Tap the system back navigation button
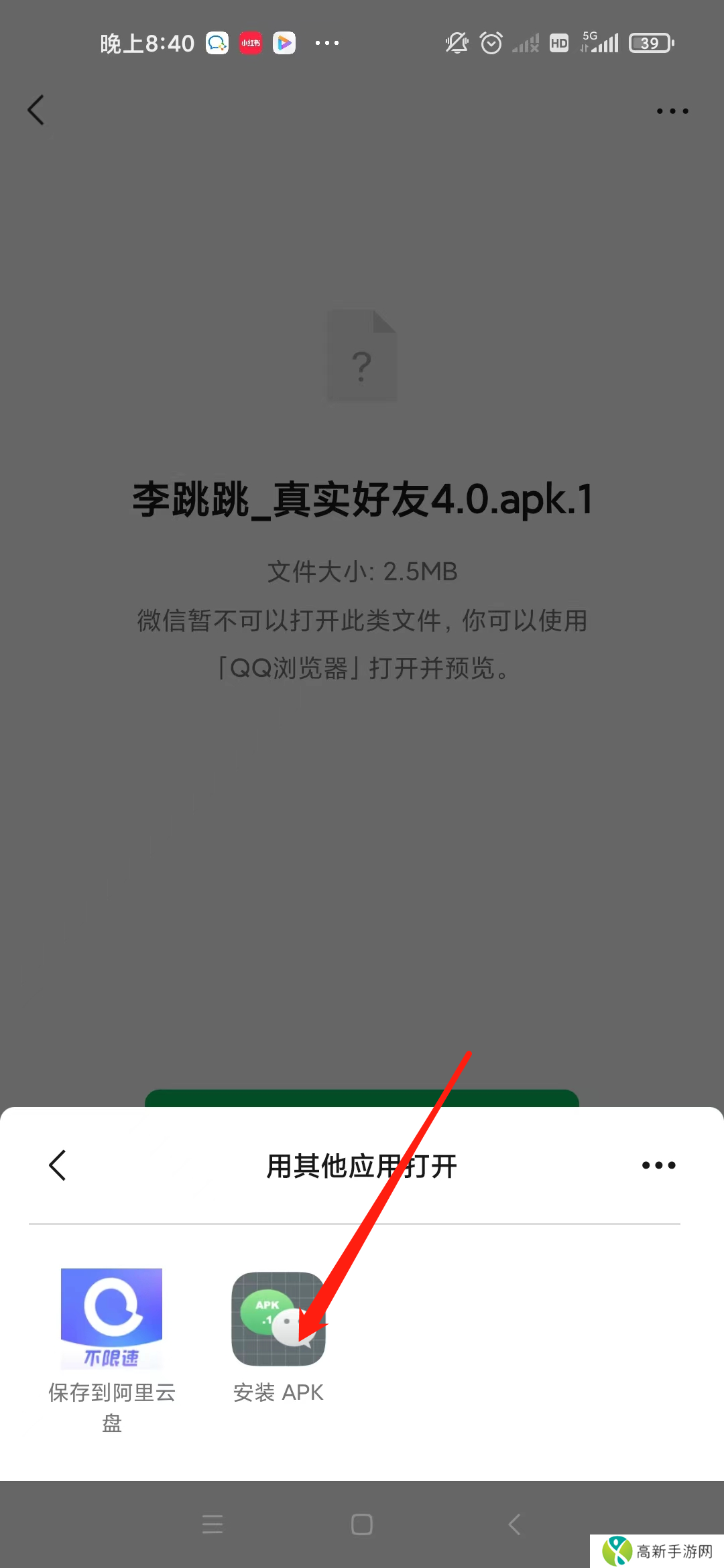This screenshot has width=724, height=1568. (514, 1524)
